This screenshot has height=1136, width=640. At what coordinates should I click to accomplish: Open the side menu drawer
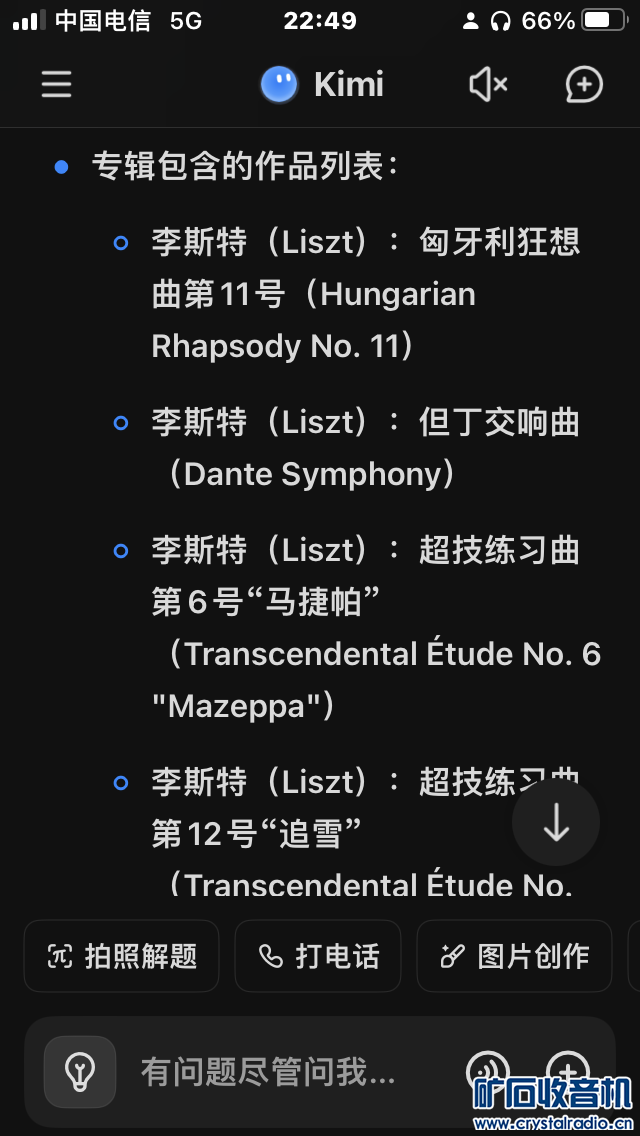(56, 84)
